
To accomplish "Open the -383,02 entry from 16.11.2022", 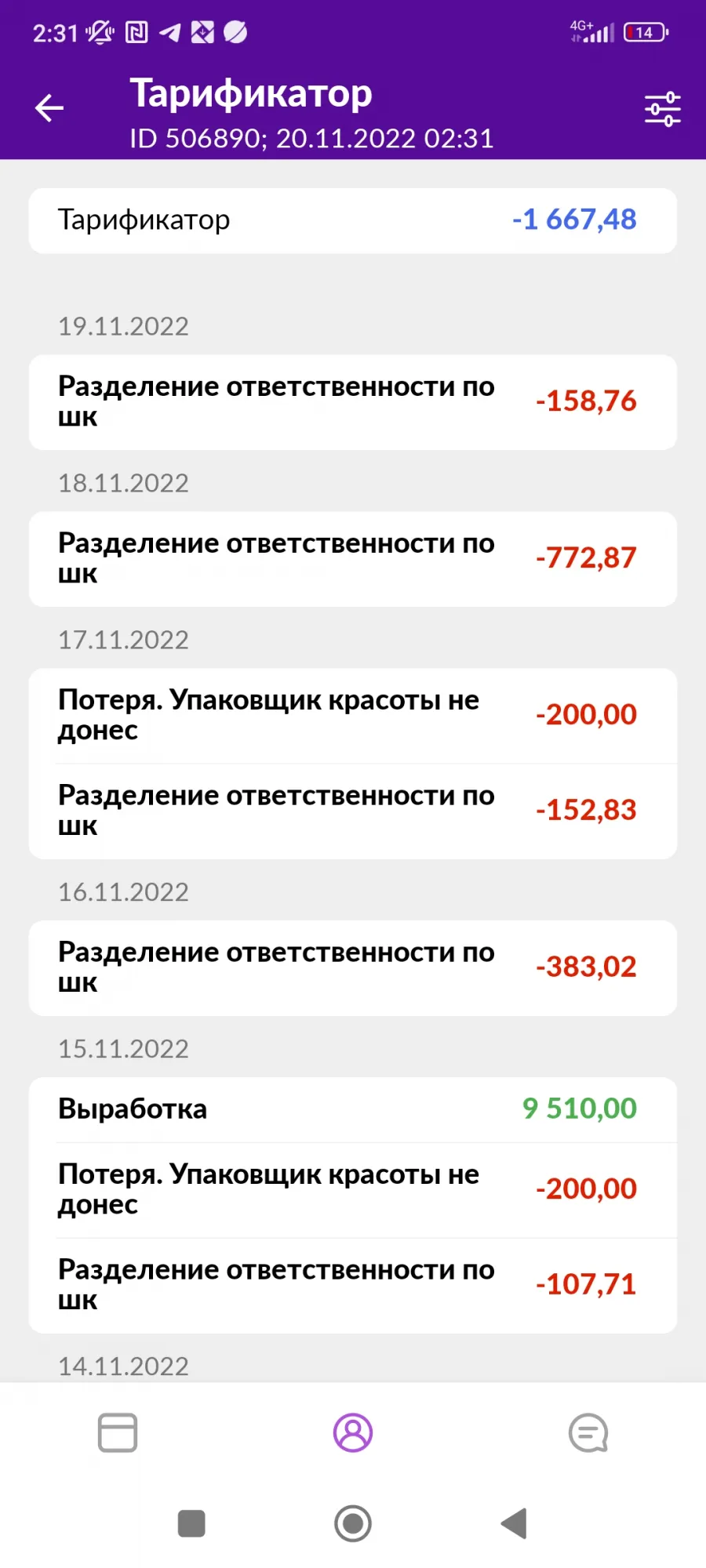I will click(353, 968).
